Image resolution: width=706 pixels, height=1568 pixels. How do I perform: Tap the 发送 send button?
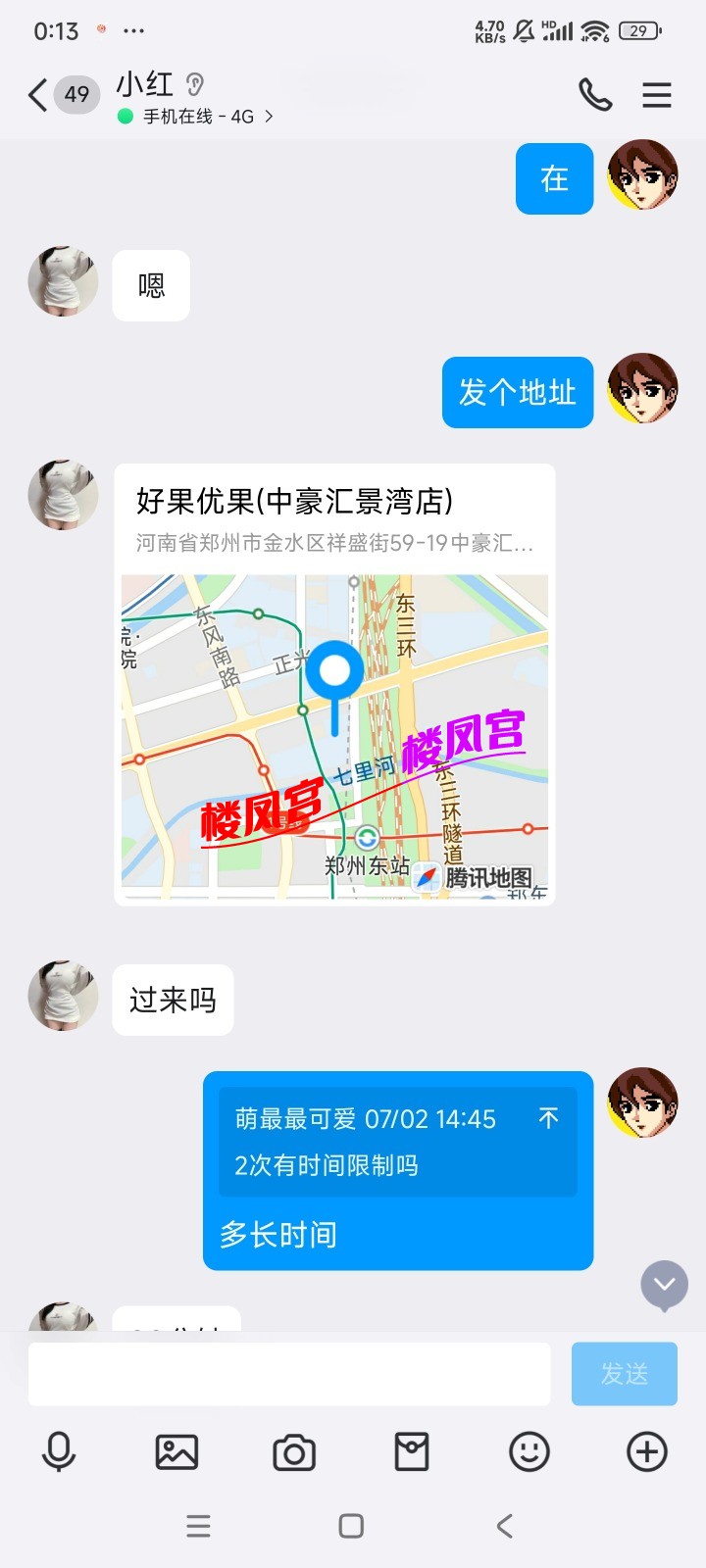click(624, 1373)
